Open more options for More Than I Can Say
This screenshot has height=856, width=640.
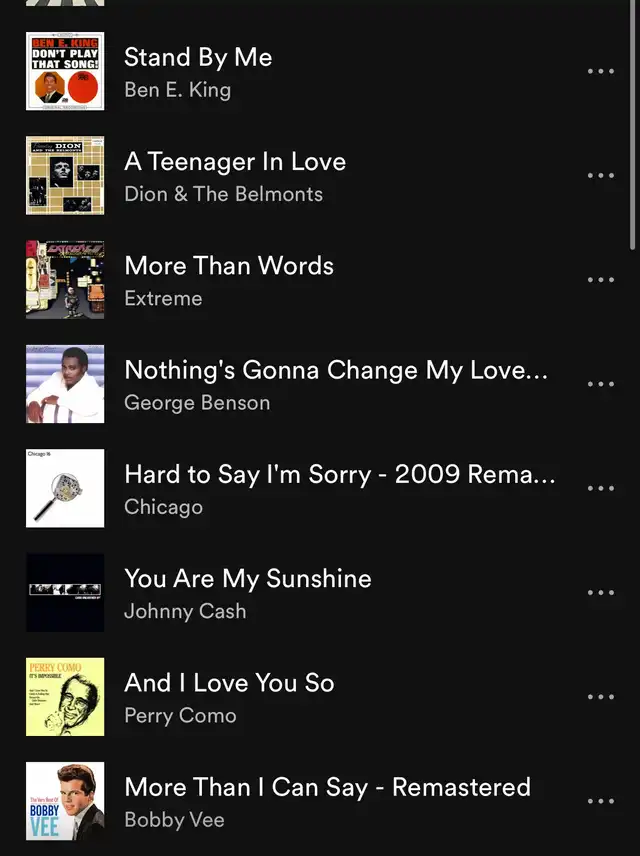600,801
